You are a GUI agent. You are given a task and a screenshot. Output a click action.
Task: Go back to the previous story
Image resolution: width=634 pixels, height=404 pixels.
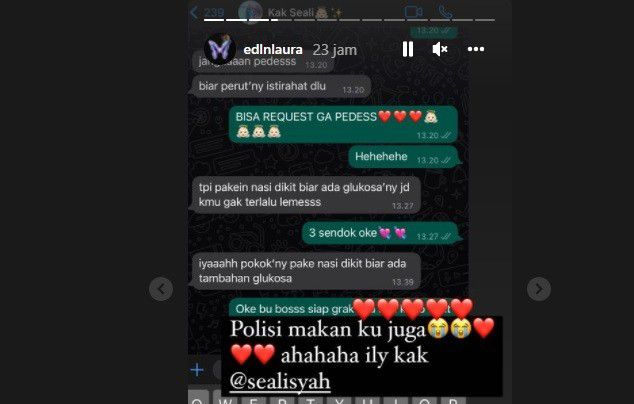tap(161, 289)
